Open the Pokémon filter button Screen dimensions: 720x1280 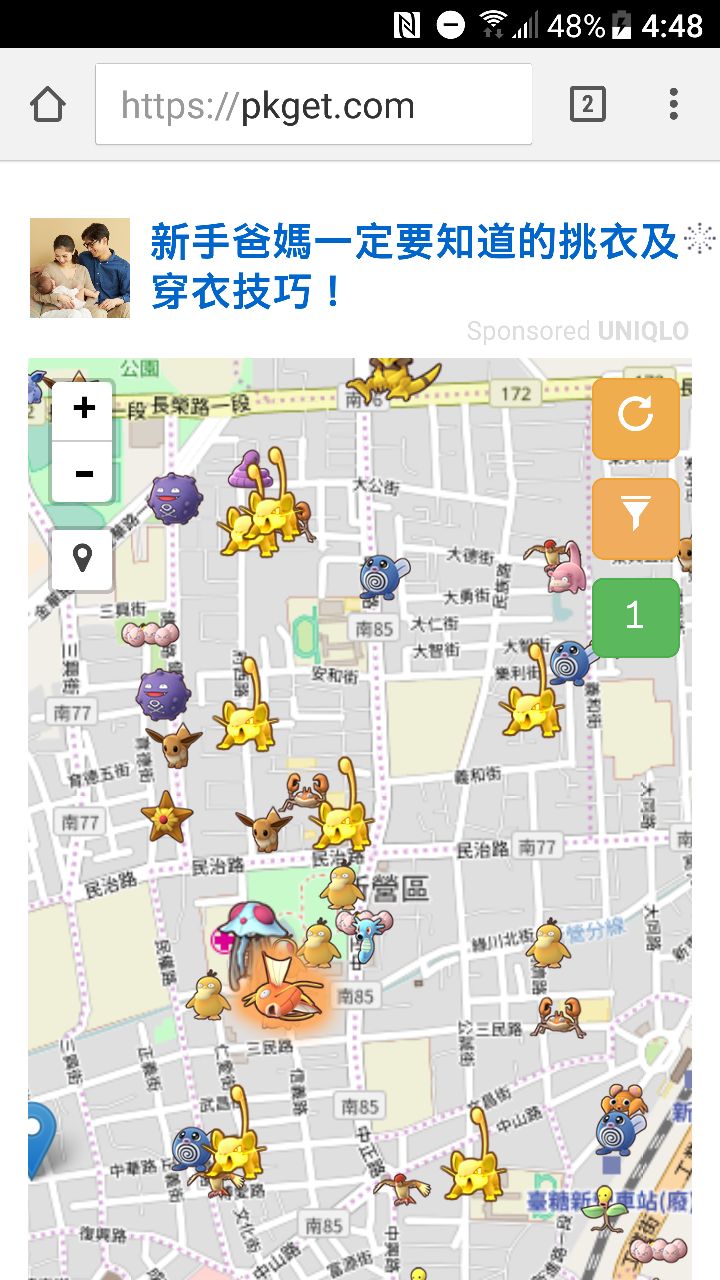(636, 516)
